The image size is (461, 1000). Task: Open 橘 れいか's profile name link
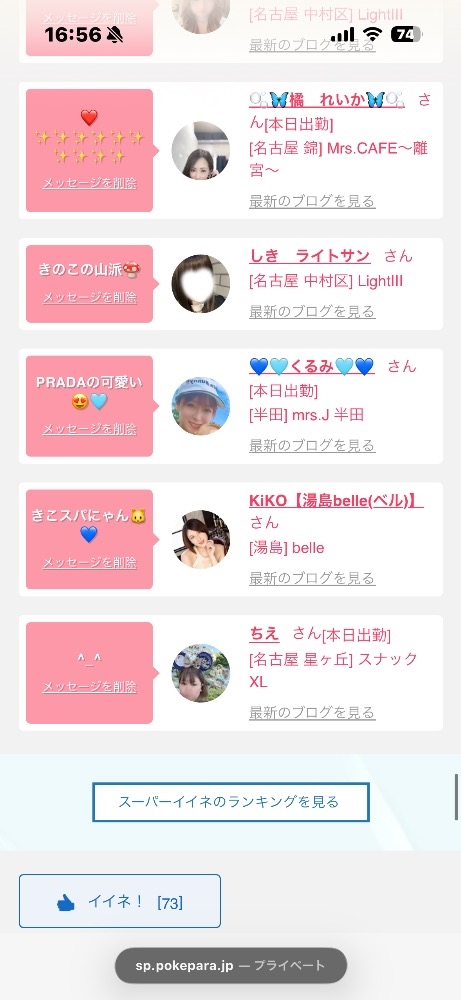click(x=326, y=100)
